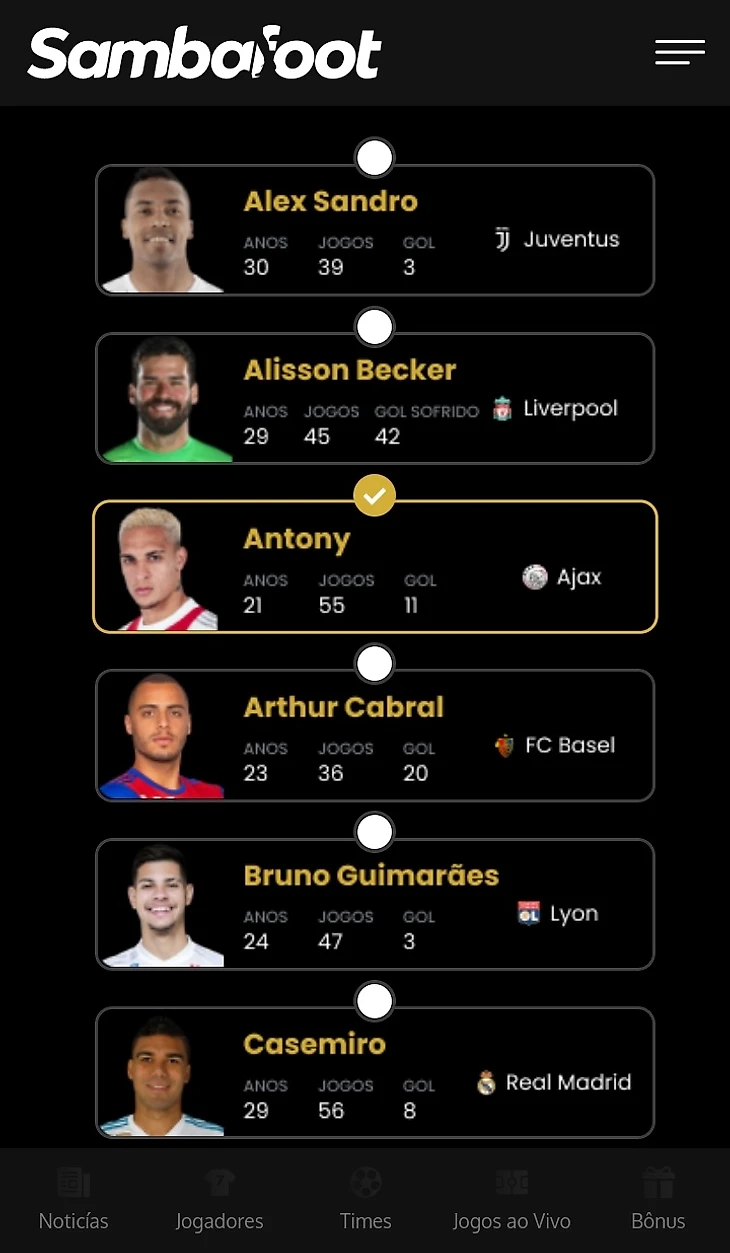Pick the Casemiro player card
Viewport: 730px width, 1253px height.
375,1073
